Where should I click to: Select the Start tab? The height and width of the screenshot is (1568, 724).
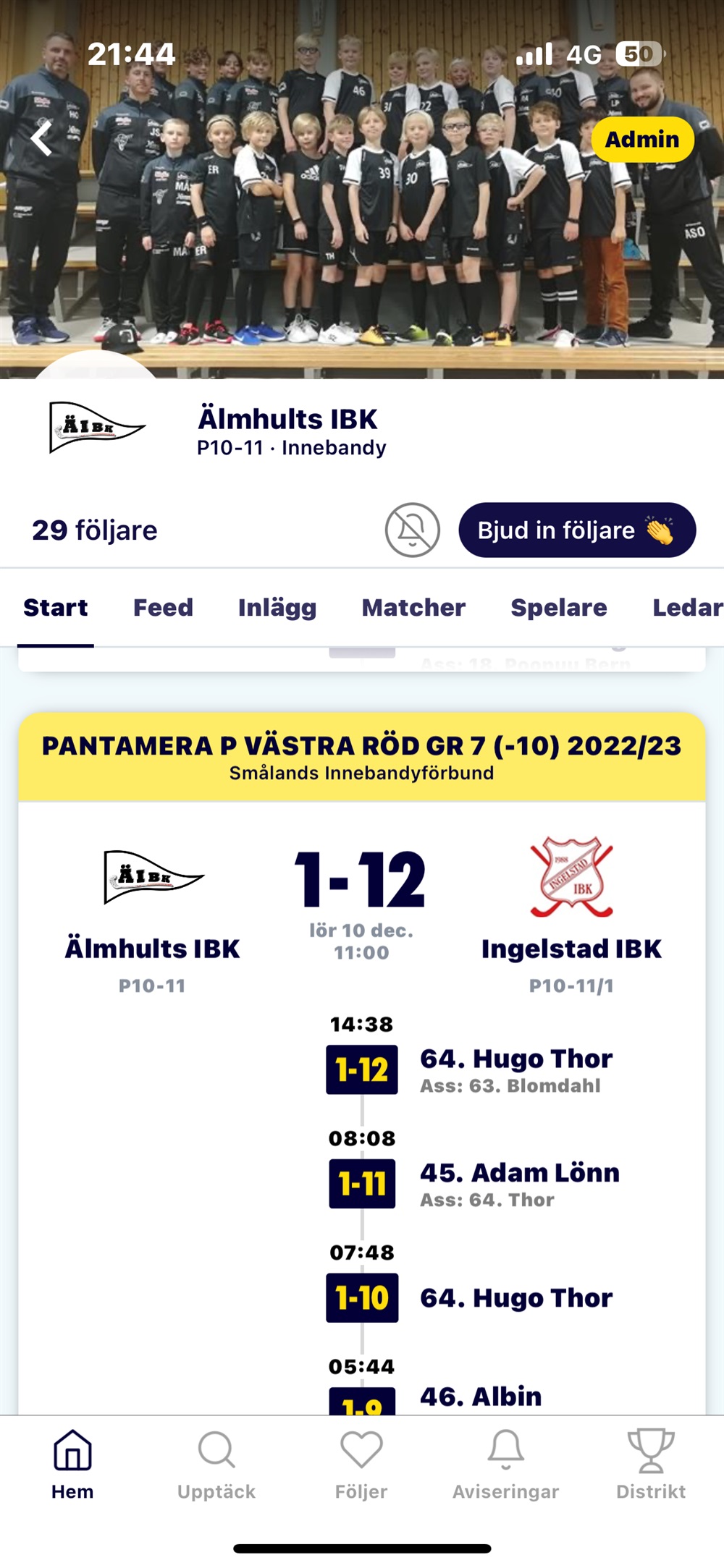pyautogui.click(x=56, y=608)
